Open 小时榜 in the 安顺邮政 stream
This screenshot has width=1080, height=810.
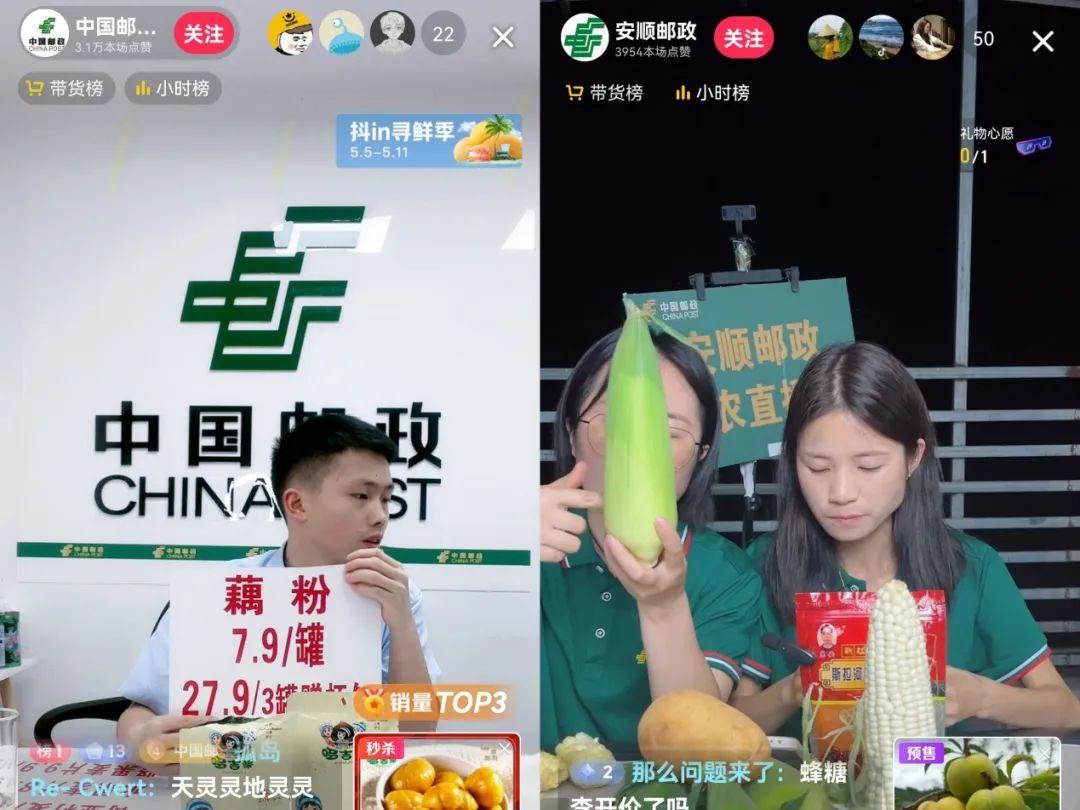click(712, 93)
